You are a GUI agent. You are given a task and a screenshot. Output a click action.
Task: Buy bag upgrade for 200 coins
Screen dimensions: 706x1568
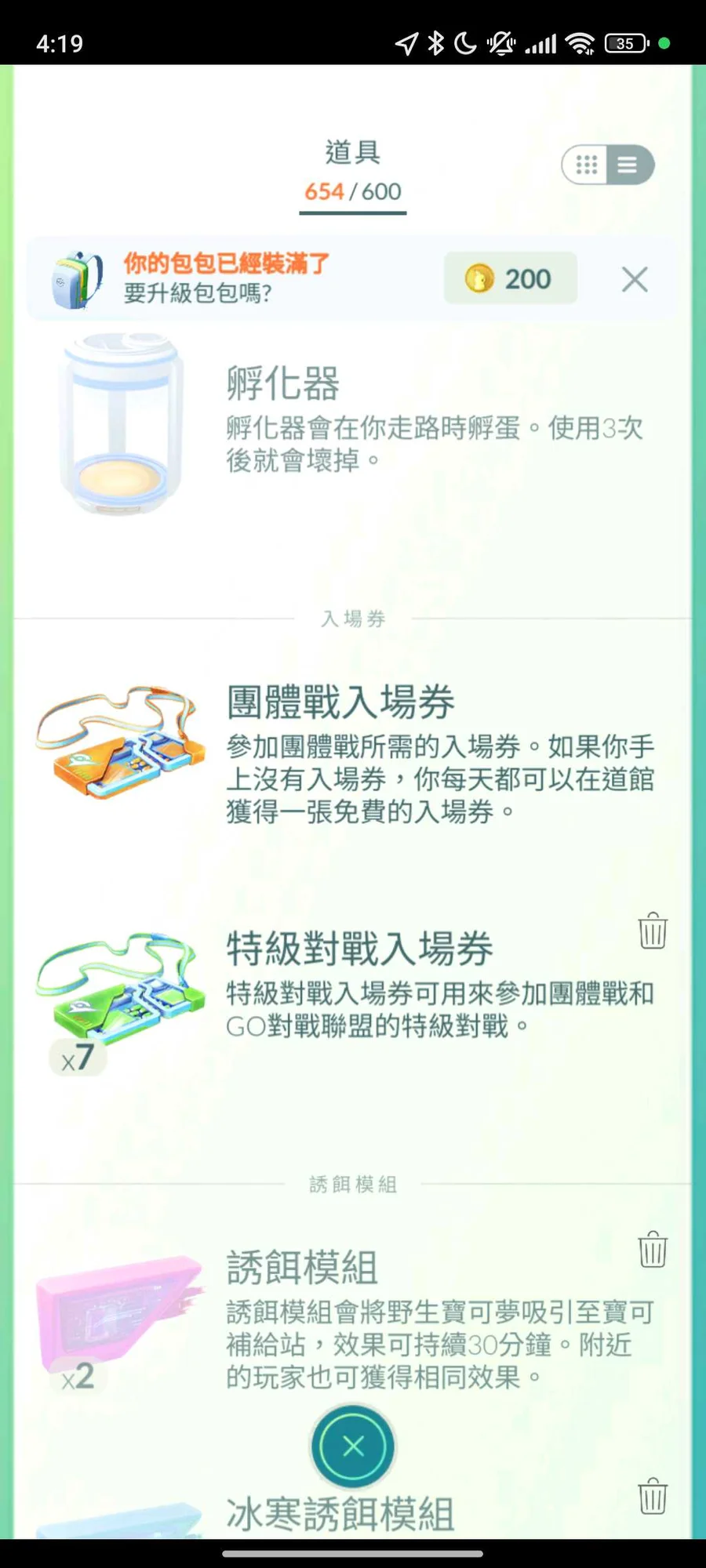(510, 278)
